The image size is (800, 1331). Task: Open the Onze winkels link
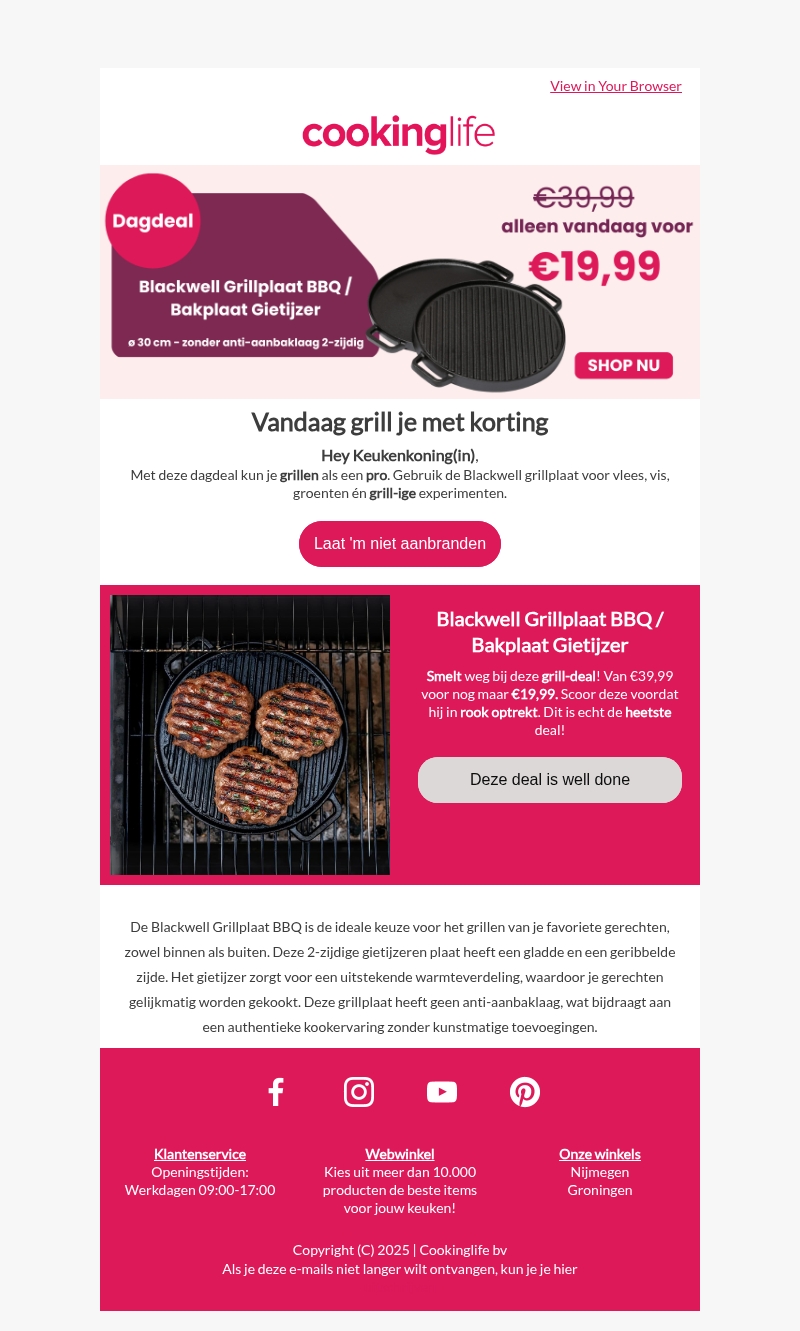tap(600, 1154)
